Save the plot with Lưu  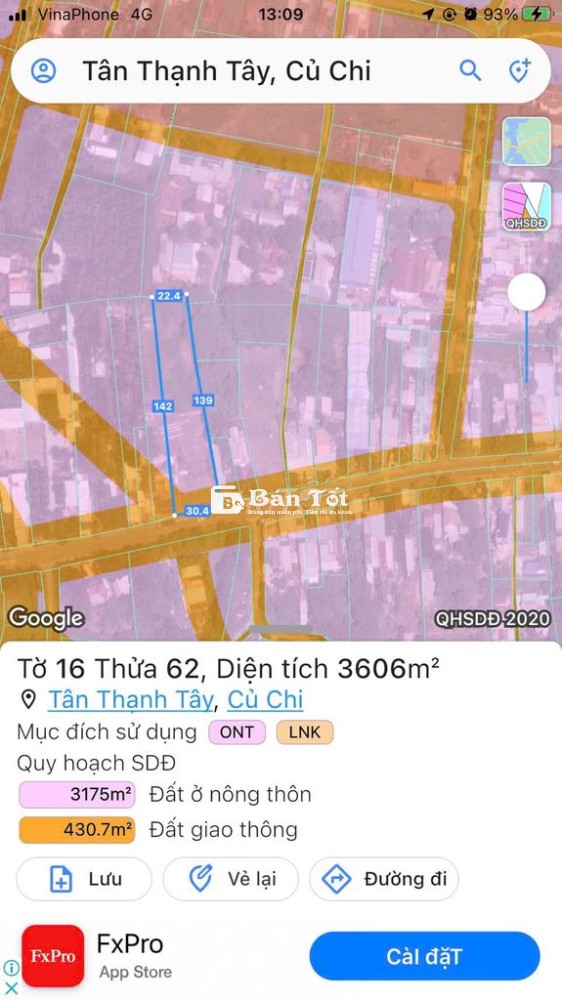pos(84,879)
